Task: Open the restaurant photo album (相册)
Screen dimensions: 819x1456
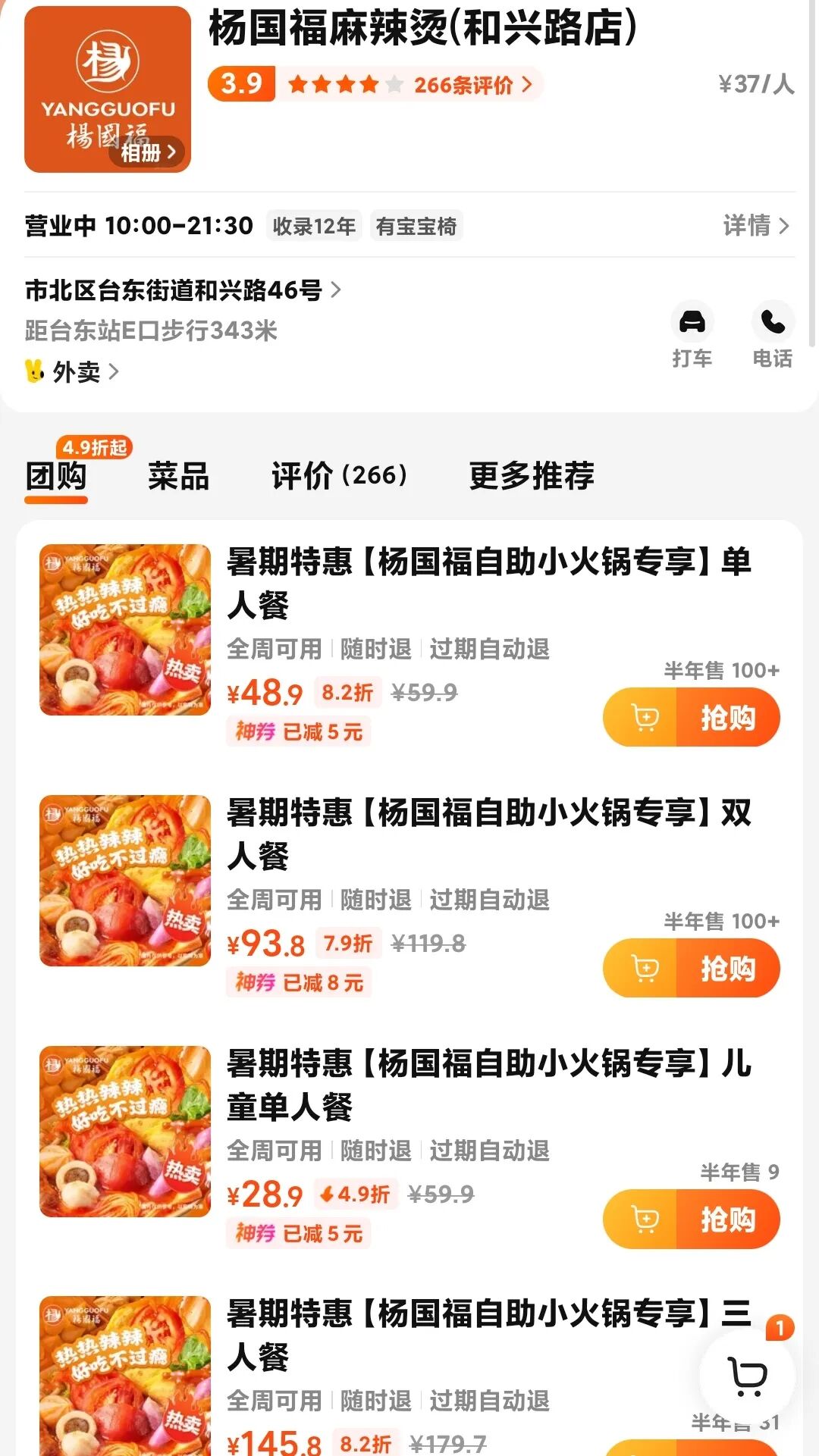Action: point(148,152)
